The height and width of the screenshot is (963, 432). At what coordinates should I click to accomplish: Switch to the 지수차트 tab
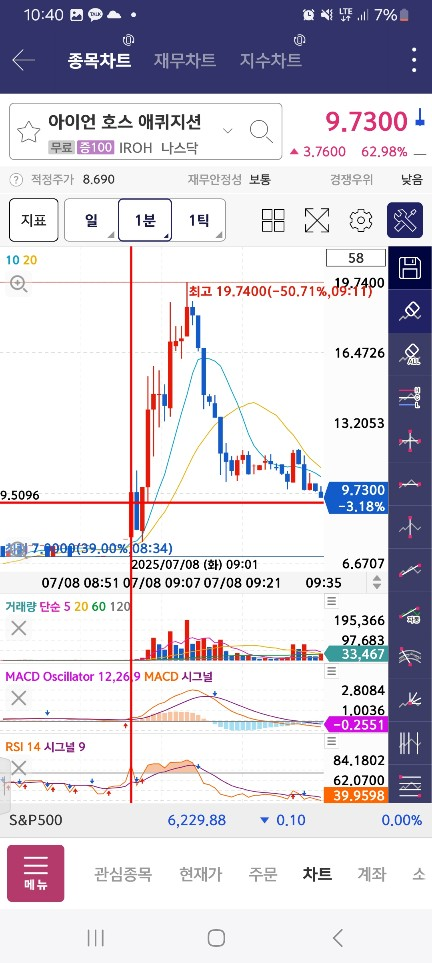[270, 60]
